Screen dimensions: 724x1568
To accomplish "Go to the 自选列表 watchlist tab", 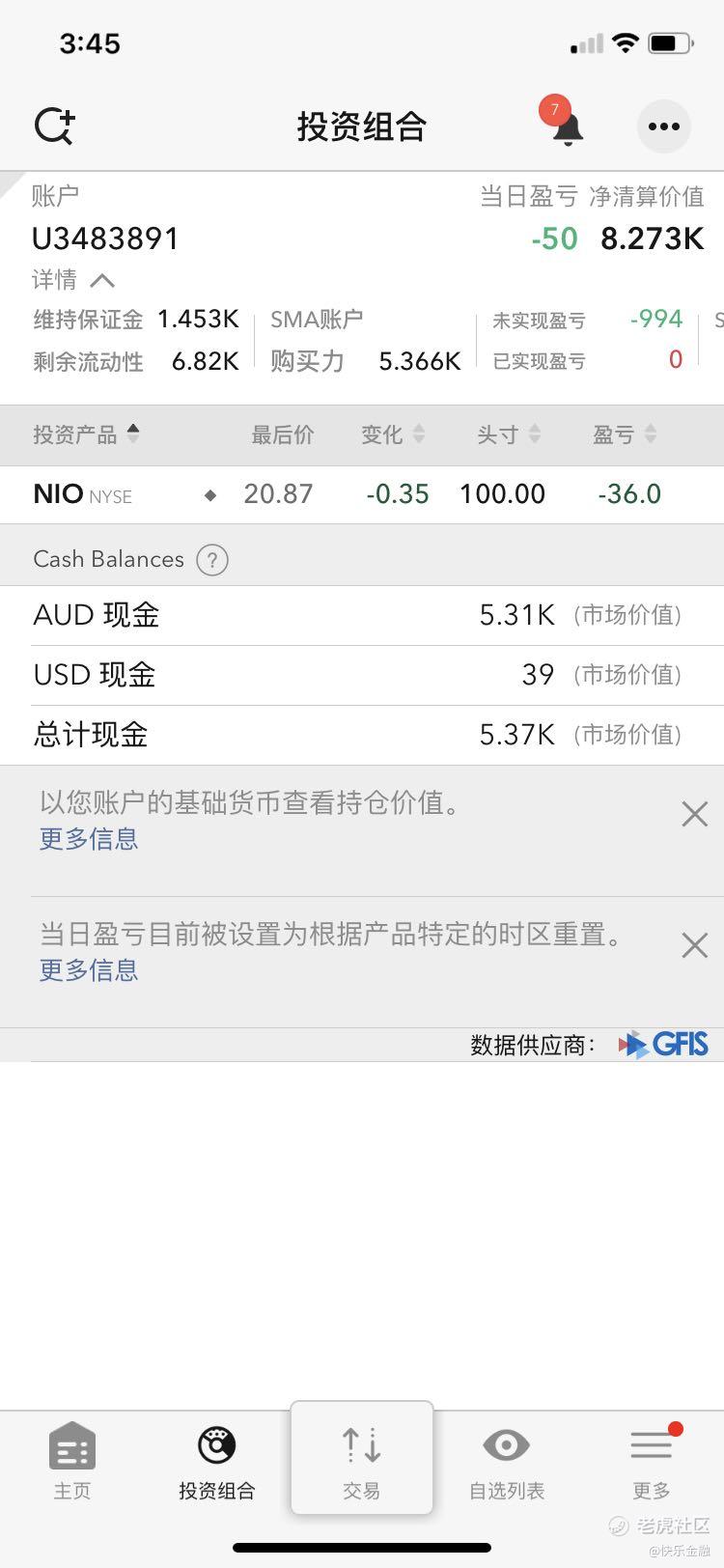I will click(x=507, y=1462).
